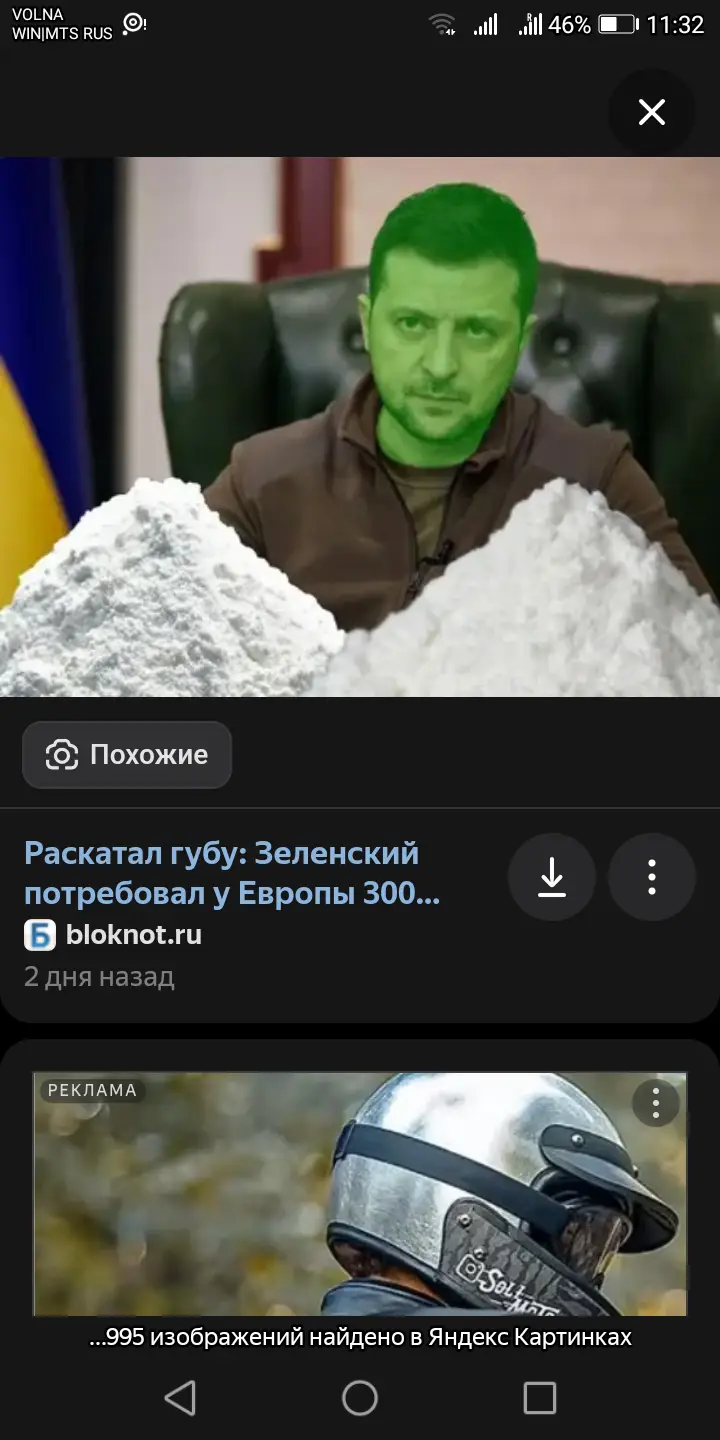This screenshot has height=1440, width=720.
Task: Go to the home screen
Action: coord(360,1397)
